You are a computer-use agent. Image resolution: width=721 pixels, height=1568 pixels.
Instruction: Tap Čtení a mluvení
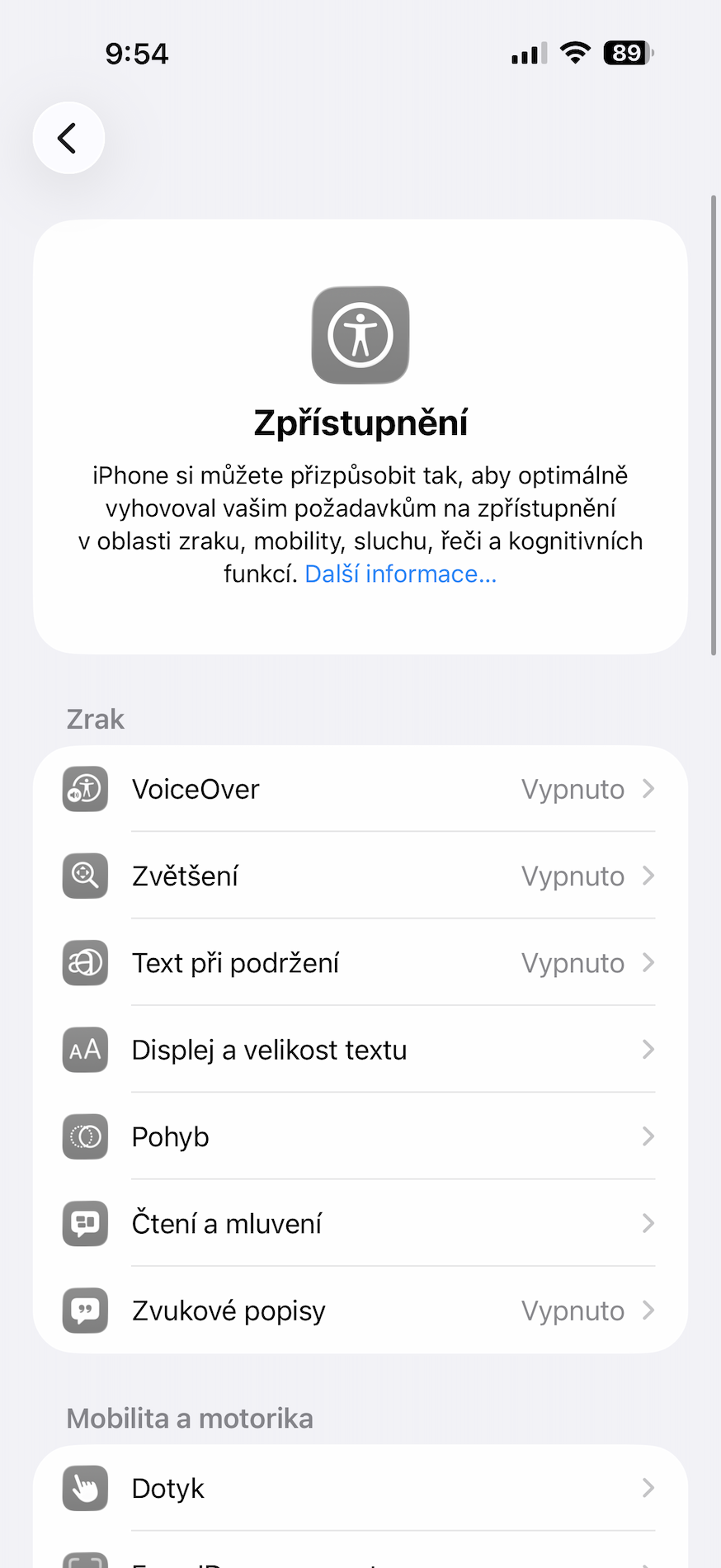(x=360, y=1223)
